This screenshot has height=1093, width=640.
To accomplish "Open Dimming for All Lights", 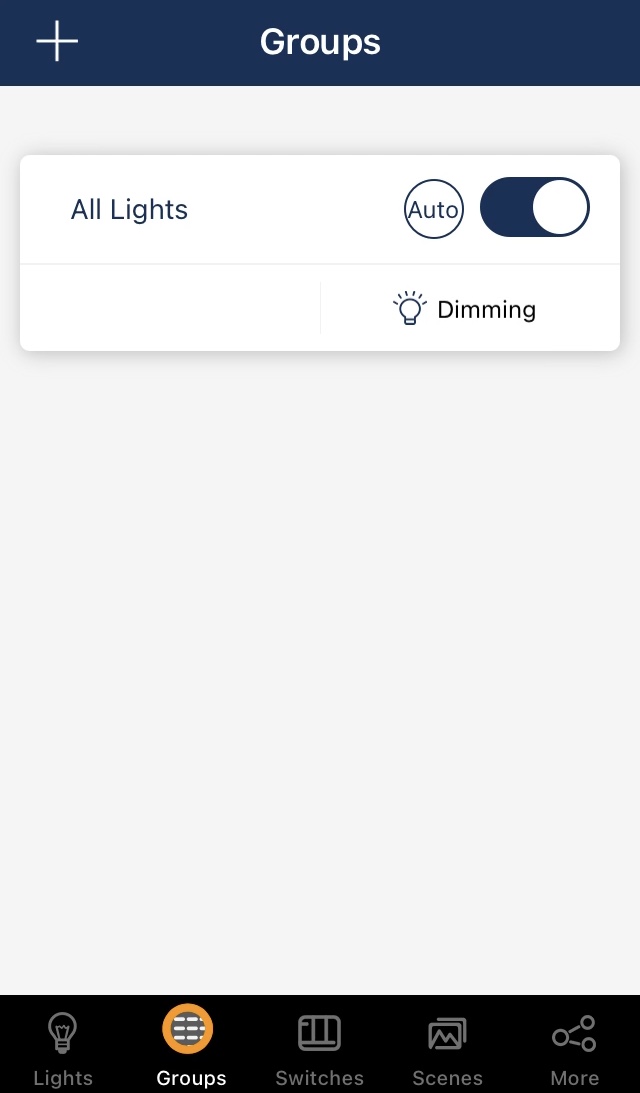I will pyautogui.click(x=464, y=309).
